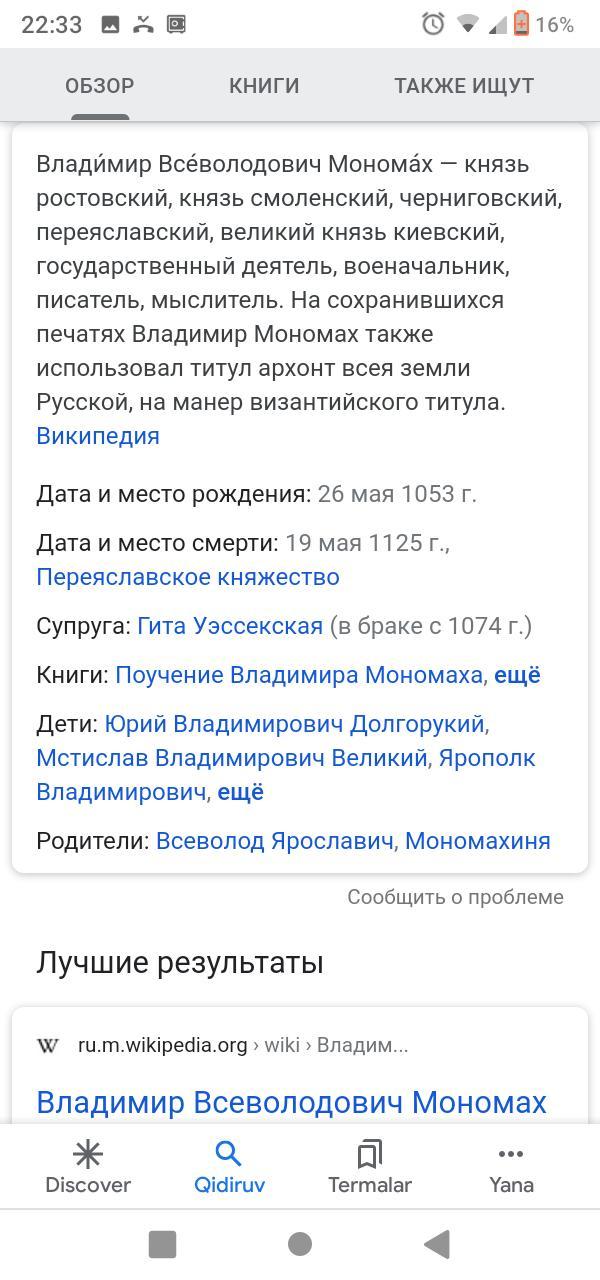Open Wikipedia result Владимир Всеволодович Мономах
This screenshot has width=600, height=1280.
click(291, 1102)
